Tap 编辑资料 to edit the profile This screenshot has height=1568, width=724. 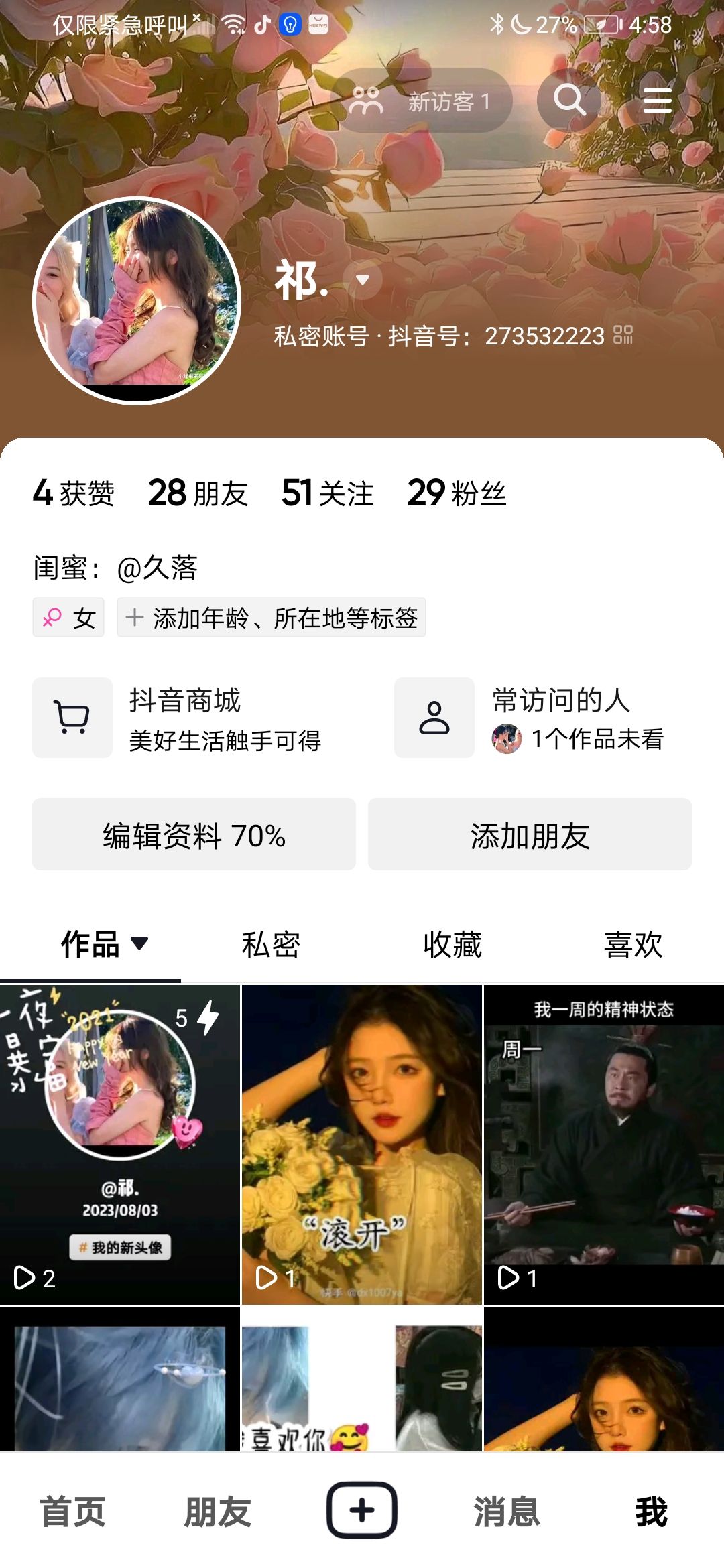pos(194,835)
